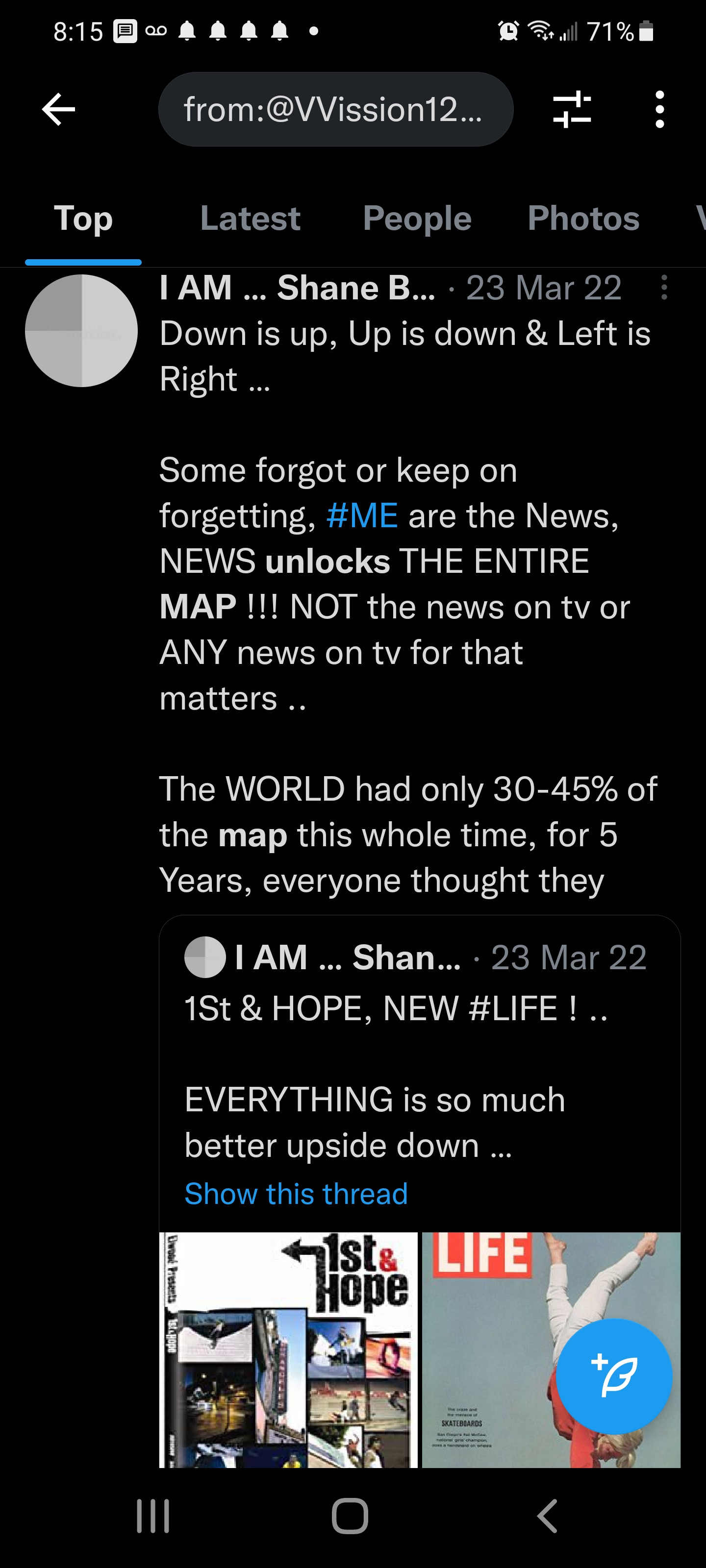706x1568 pixels.
Task: View the 1st & Hope image
Action: (x=289, y=1349)
